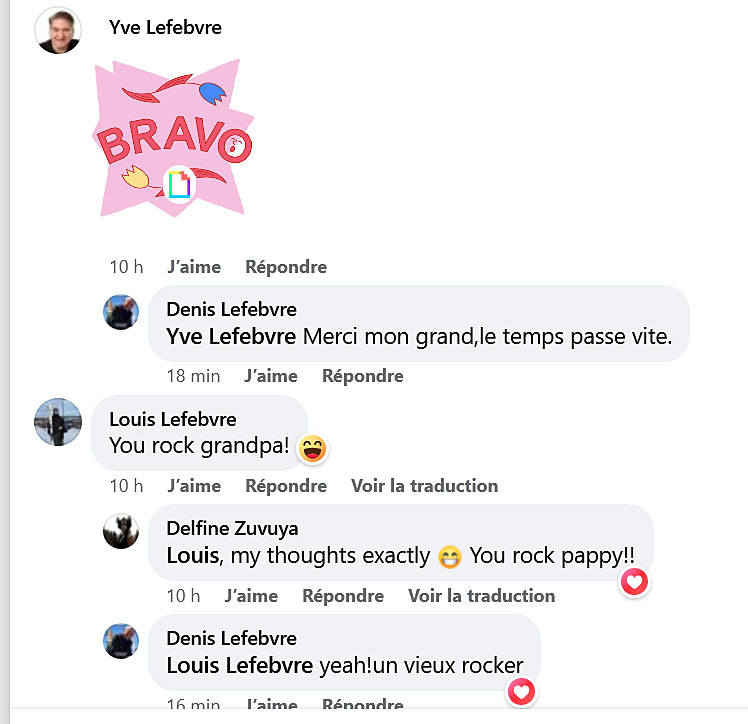This screenshot has width=748, height=724.
Task: View heart reactions on Delfine's comment
Action: 635,582
